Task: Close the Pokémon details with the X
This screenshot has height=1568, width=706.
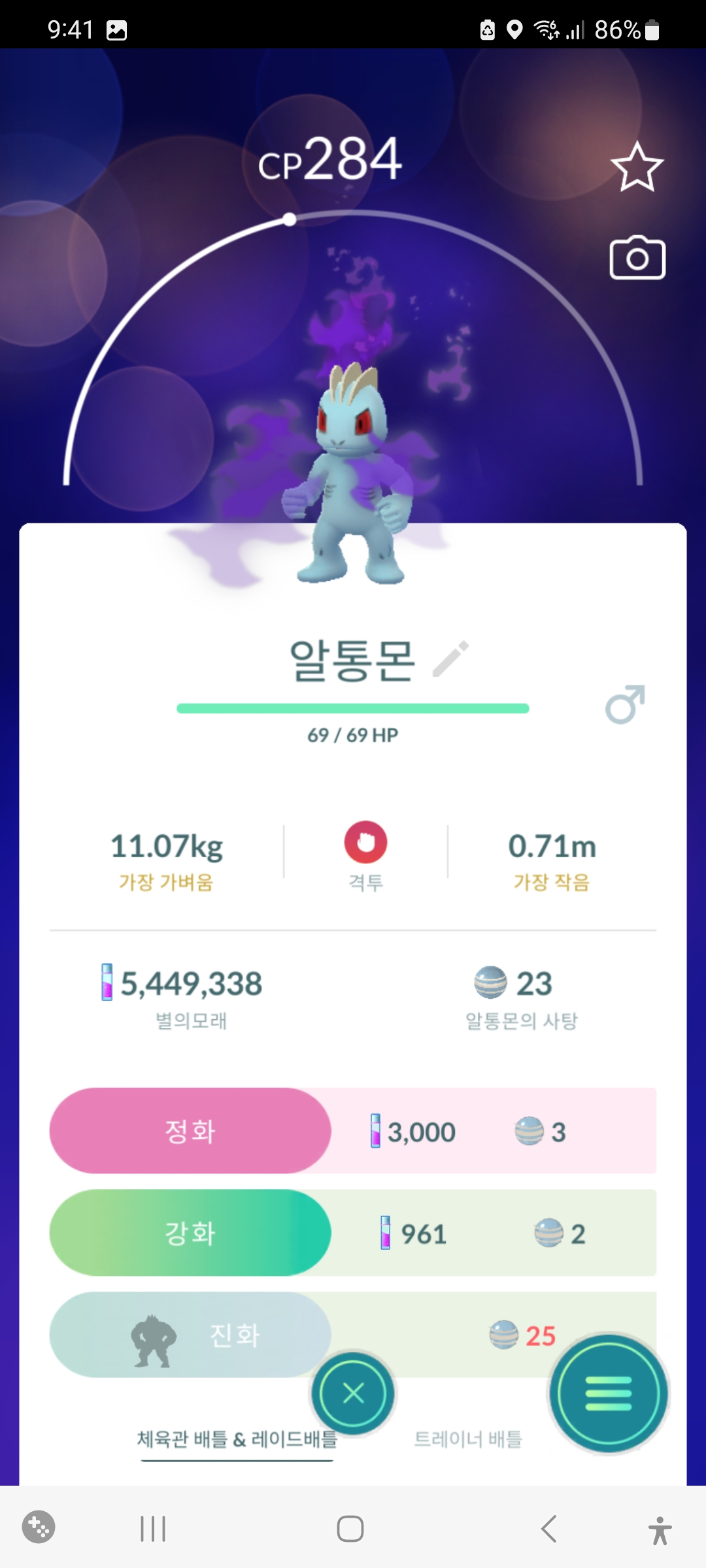Action: pos(353,1394)
